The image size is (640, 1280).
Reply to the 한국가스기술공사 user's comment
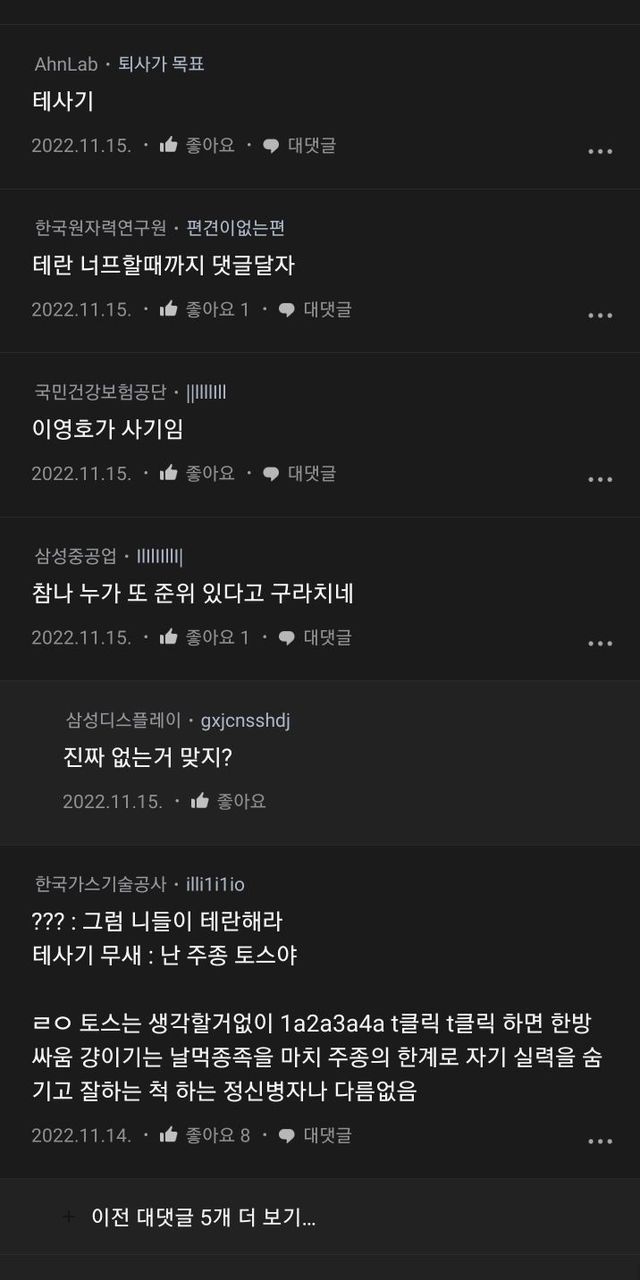tap(315, 1135)
